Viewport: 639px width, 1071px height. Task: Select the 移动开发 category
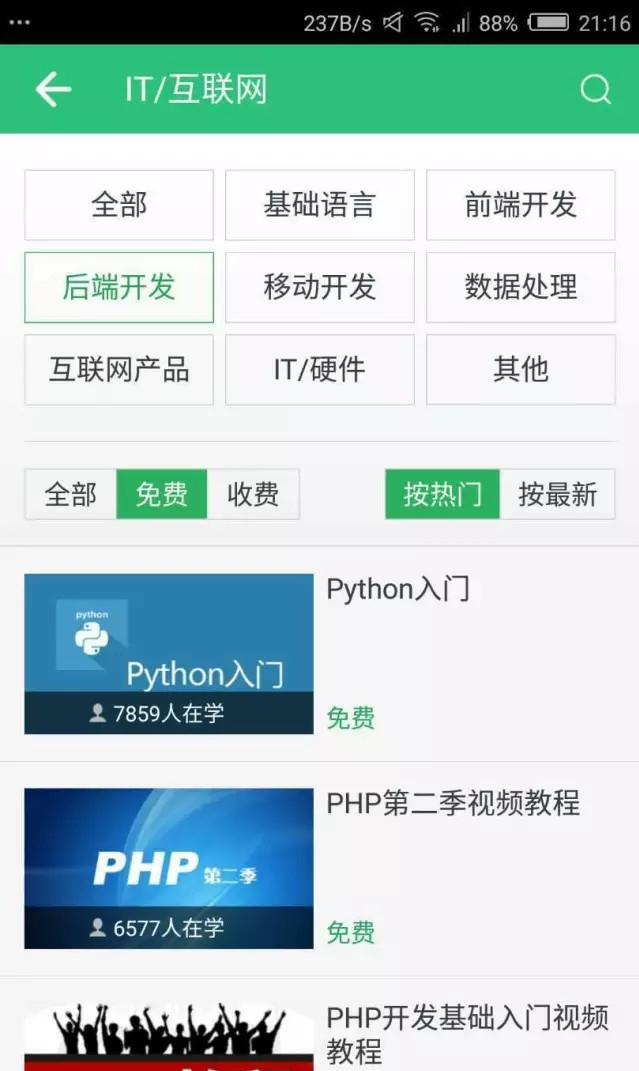[319, 287]
